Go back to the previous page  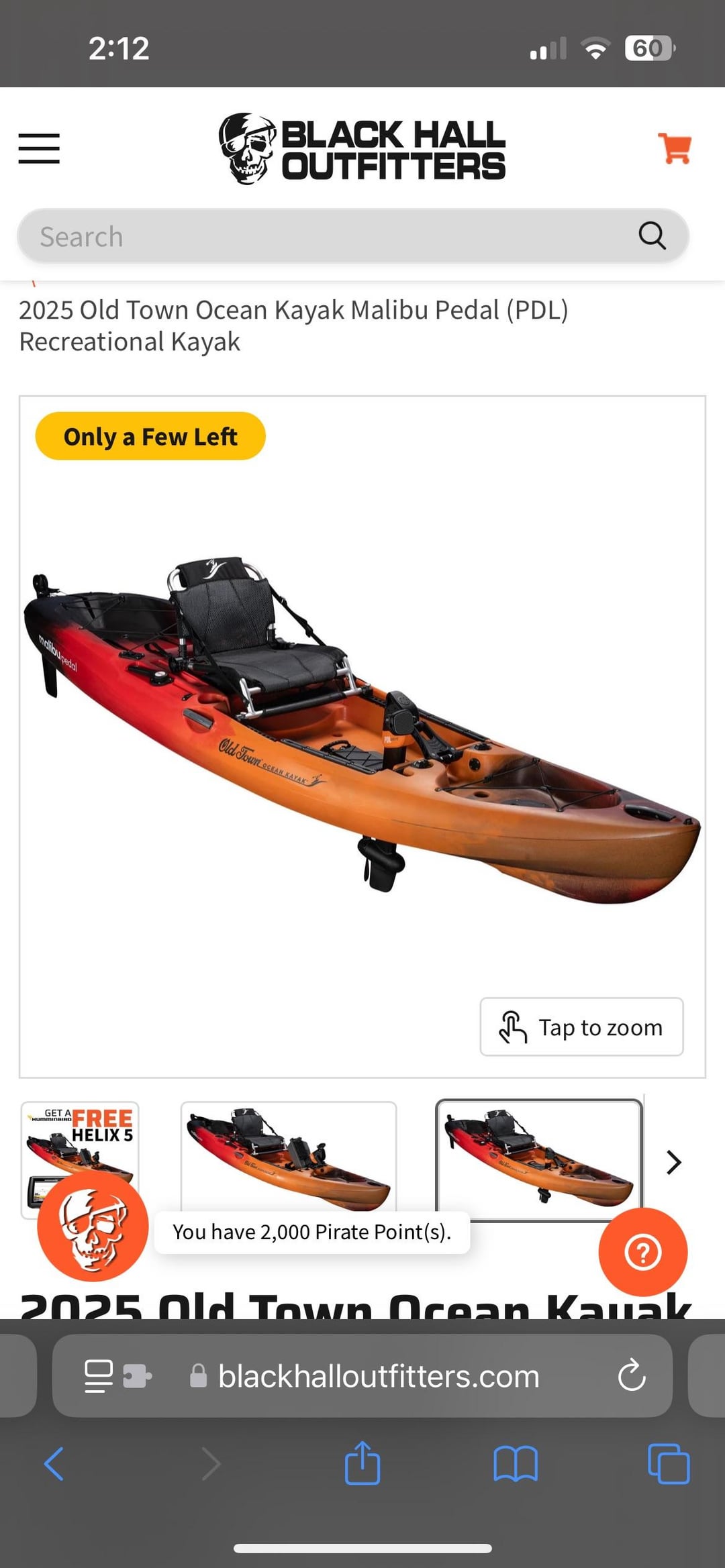(54, 1463)
